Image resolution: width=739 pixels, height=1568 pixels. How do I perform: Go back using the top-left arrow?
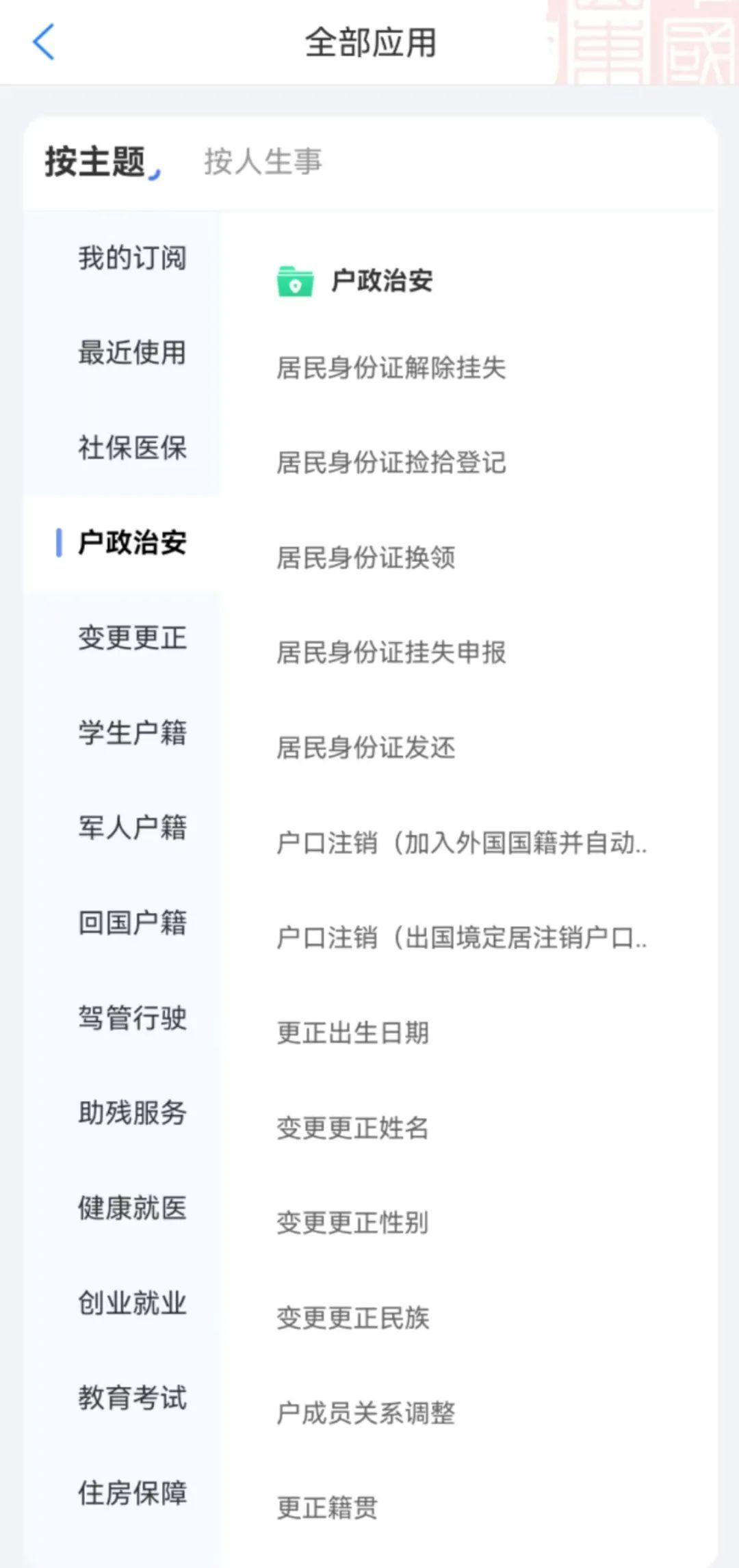(44, 42)
